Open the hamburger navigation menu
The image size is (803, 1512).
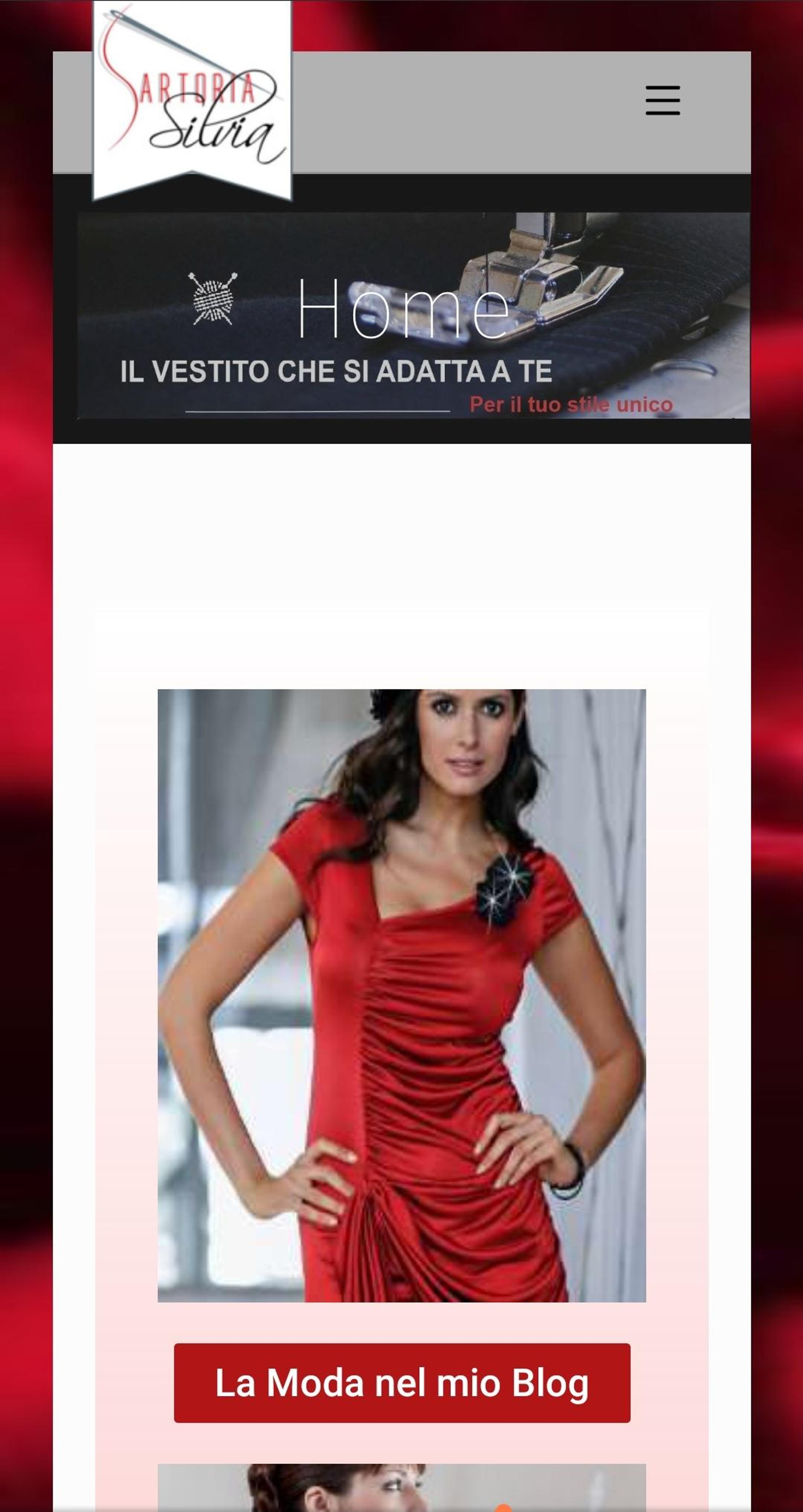[x=663, y=100]
